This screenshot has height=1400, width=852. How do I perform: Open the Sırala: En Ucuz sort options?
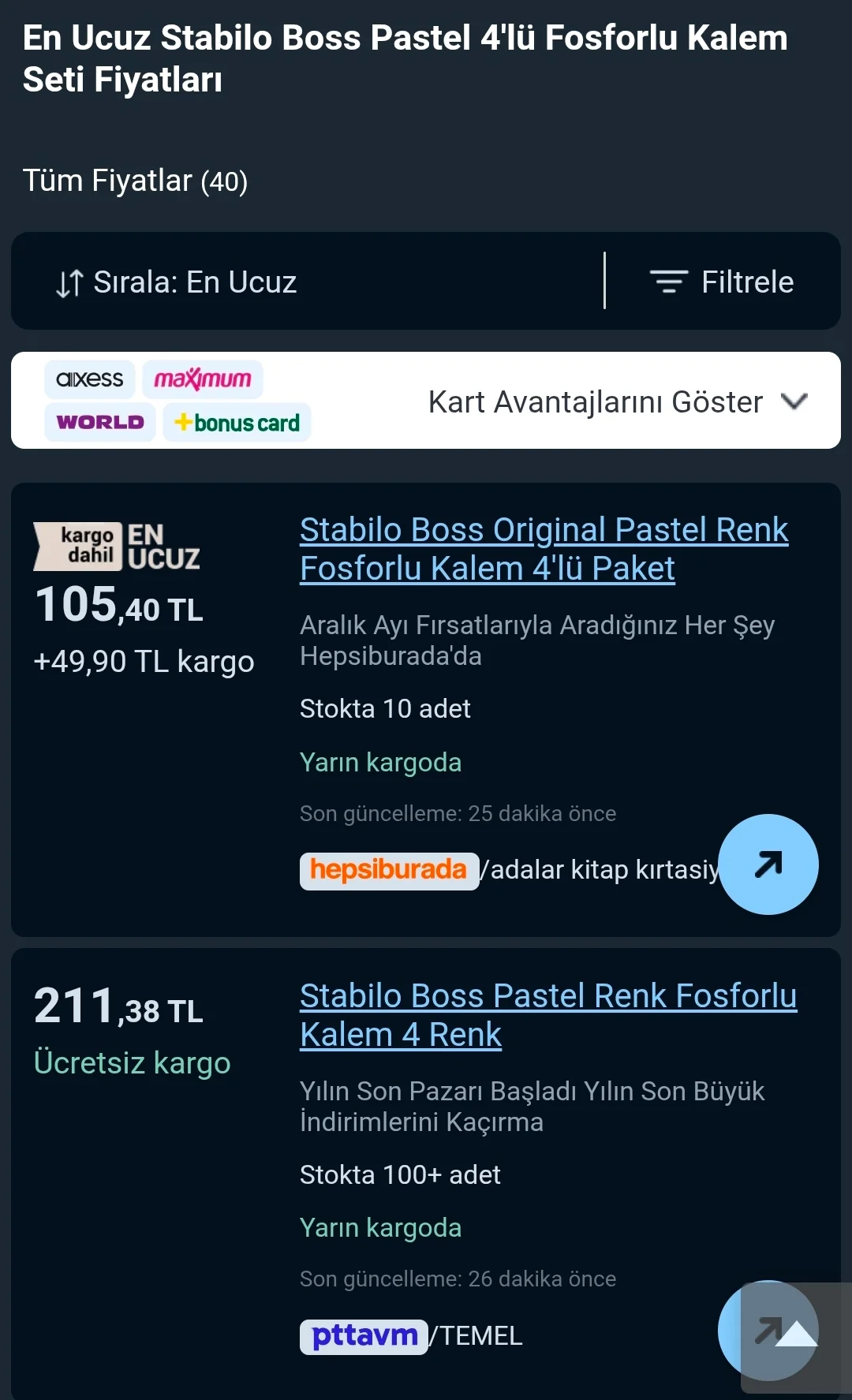point(177,282)
